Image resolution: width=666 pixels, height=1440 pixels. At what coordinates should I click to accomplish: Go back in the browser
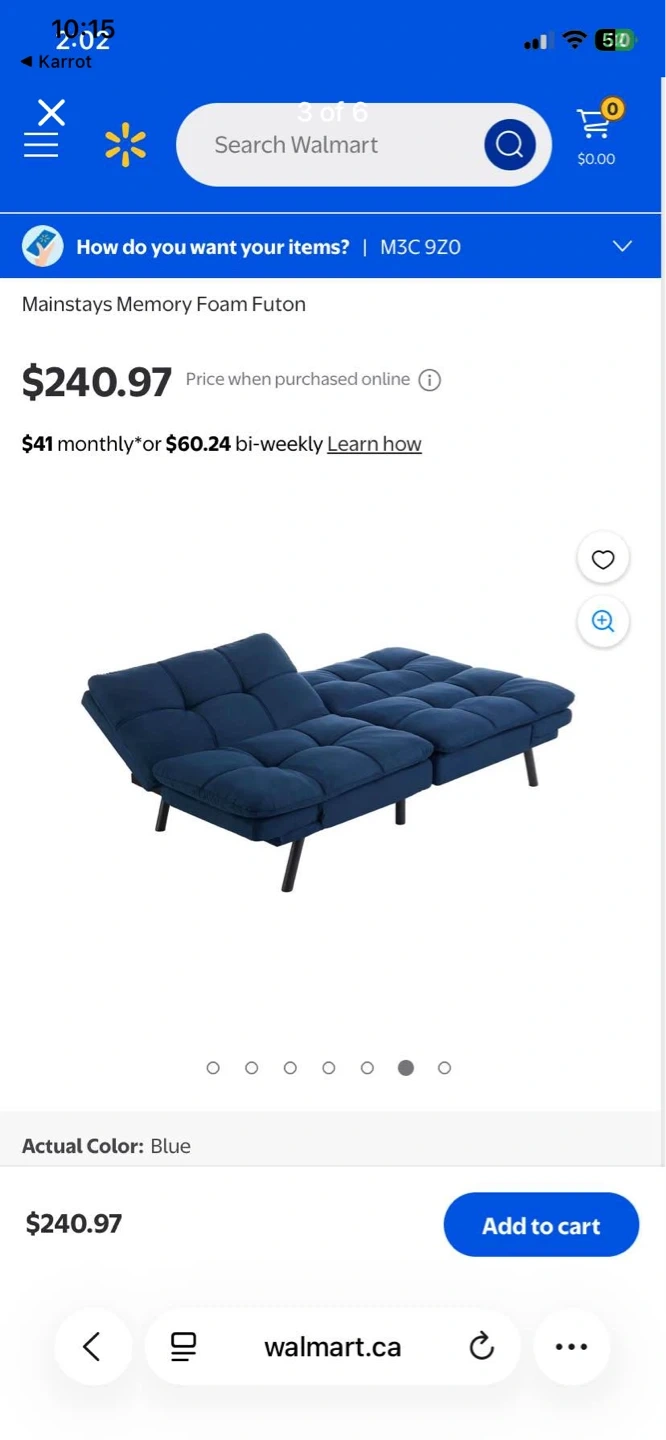[x=92, y=1347]
